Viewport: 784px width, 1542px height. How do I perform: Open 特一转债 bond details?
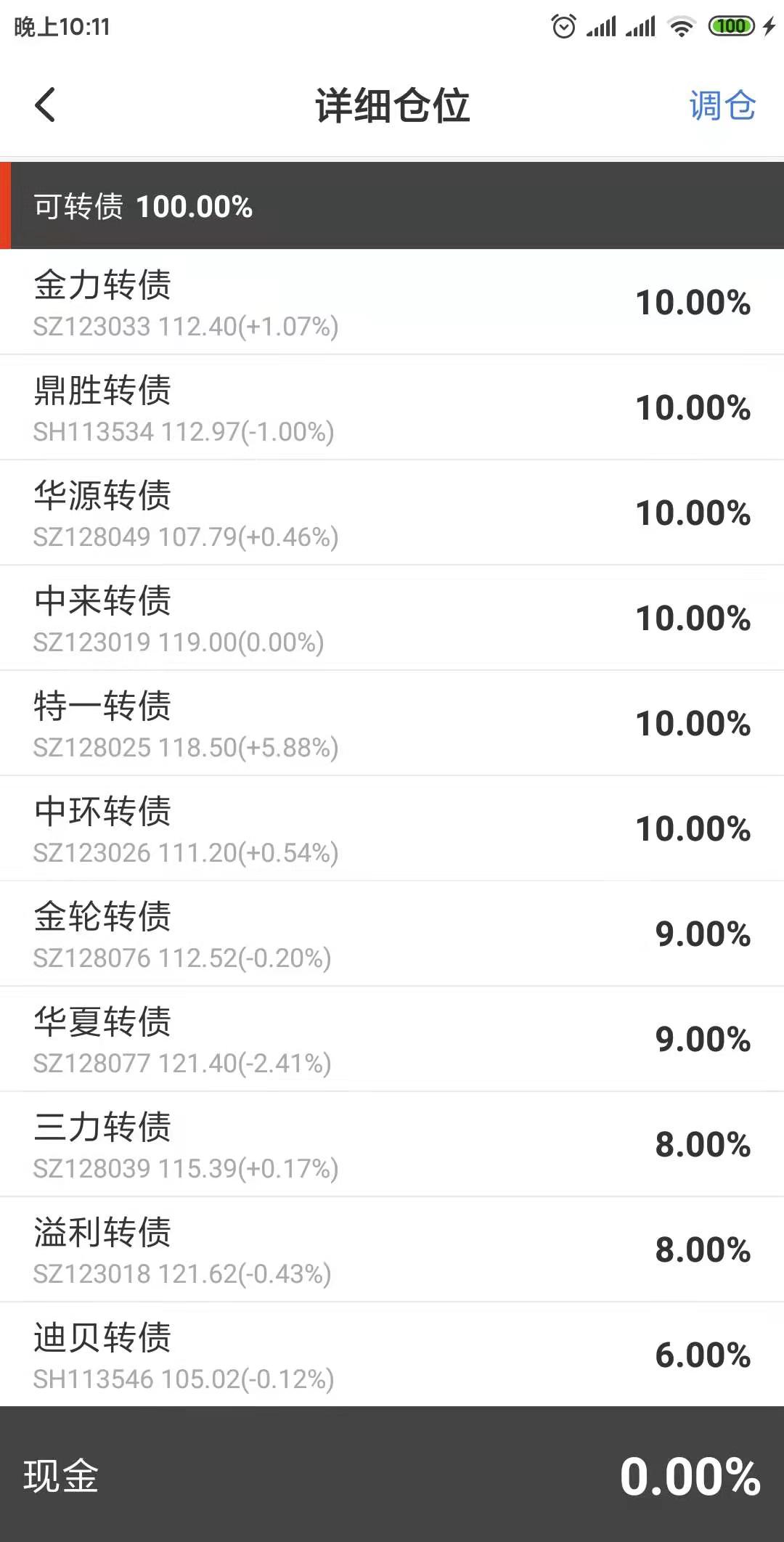(x=392, y=723)
